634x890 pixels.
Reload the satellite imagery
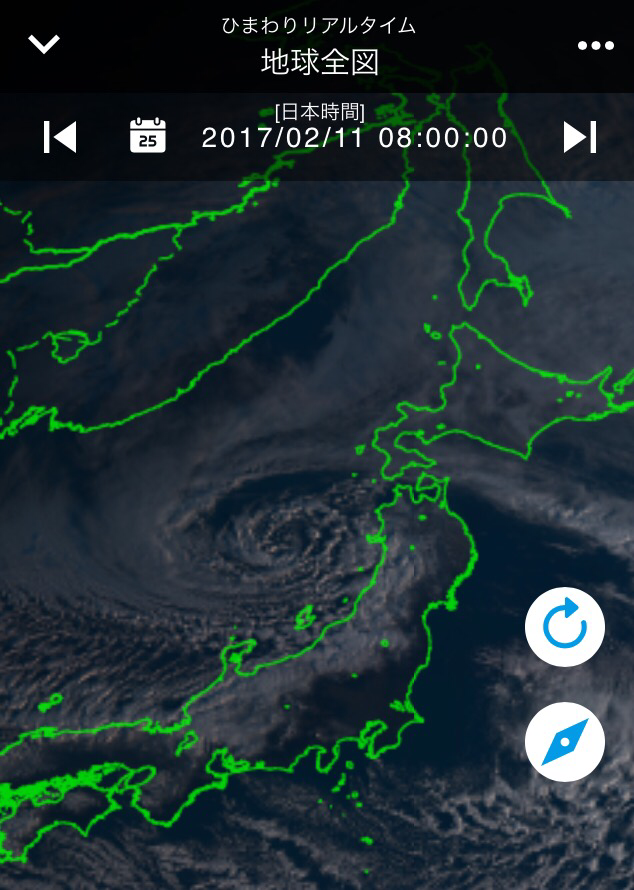click(x=565, y=627)
